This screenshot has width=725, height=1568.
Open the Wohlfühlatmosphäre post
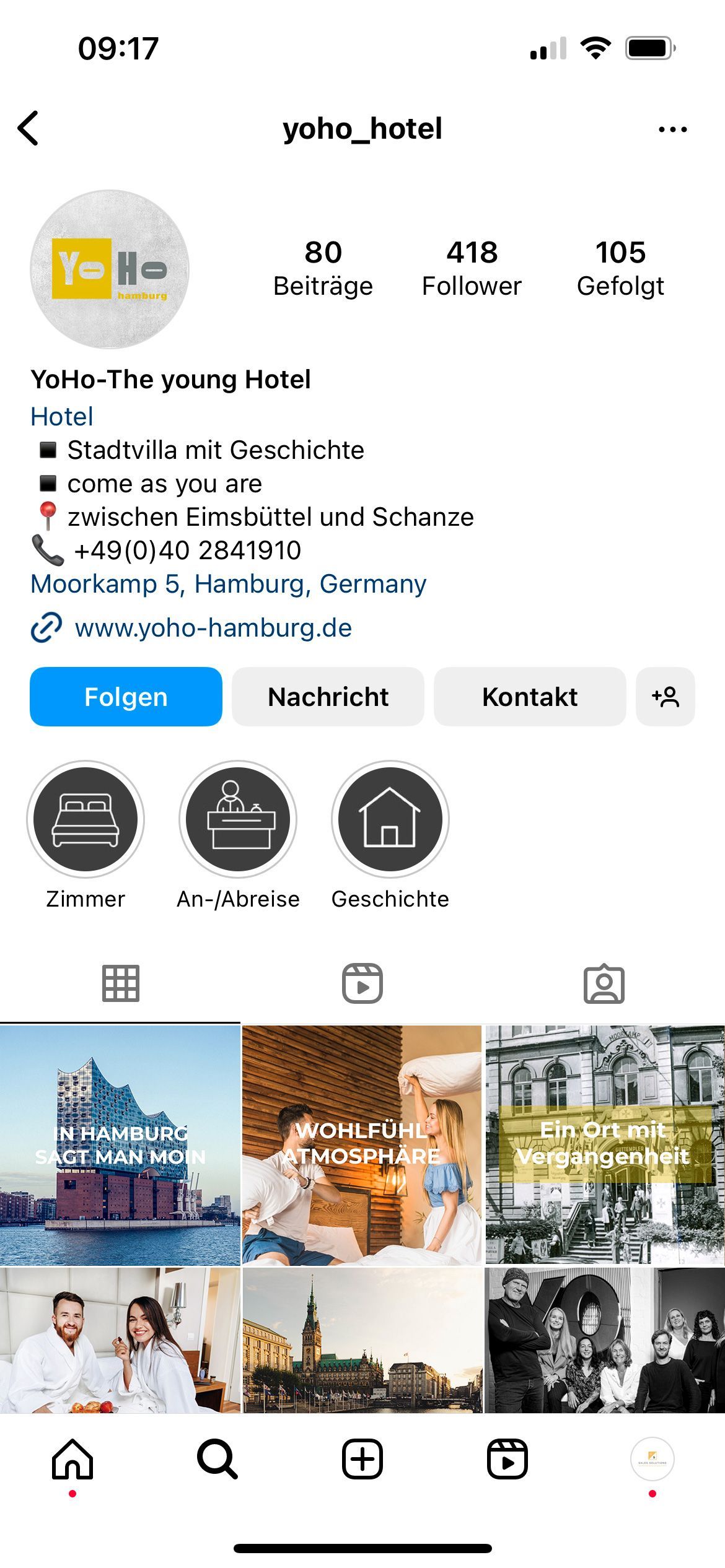pyautogui.click(x=362, y=1144)
